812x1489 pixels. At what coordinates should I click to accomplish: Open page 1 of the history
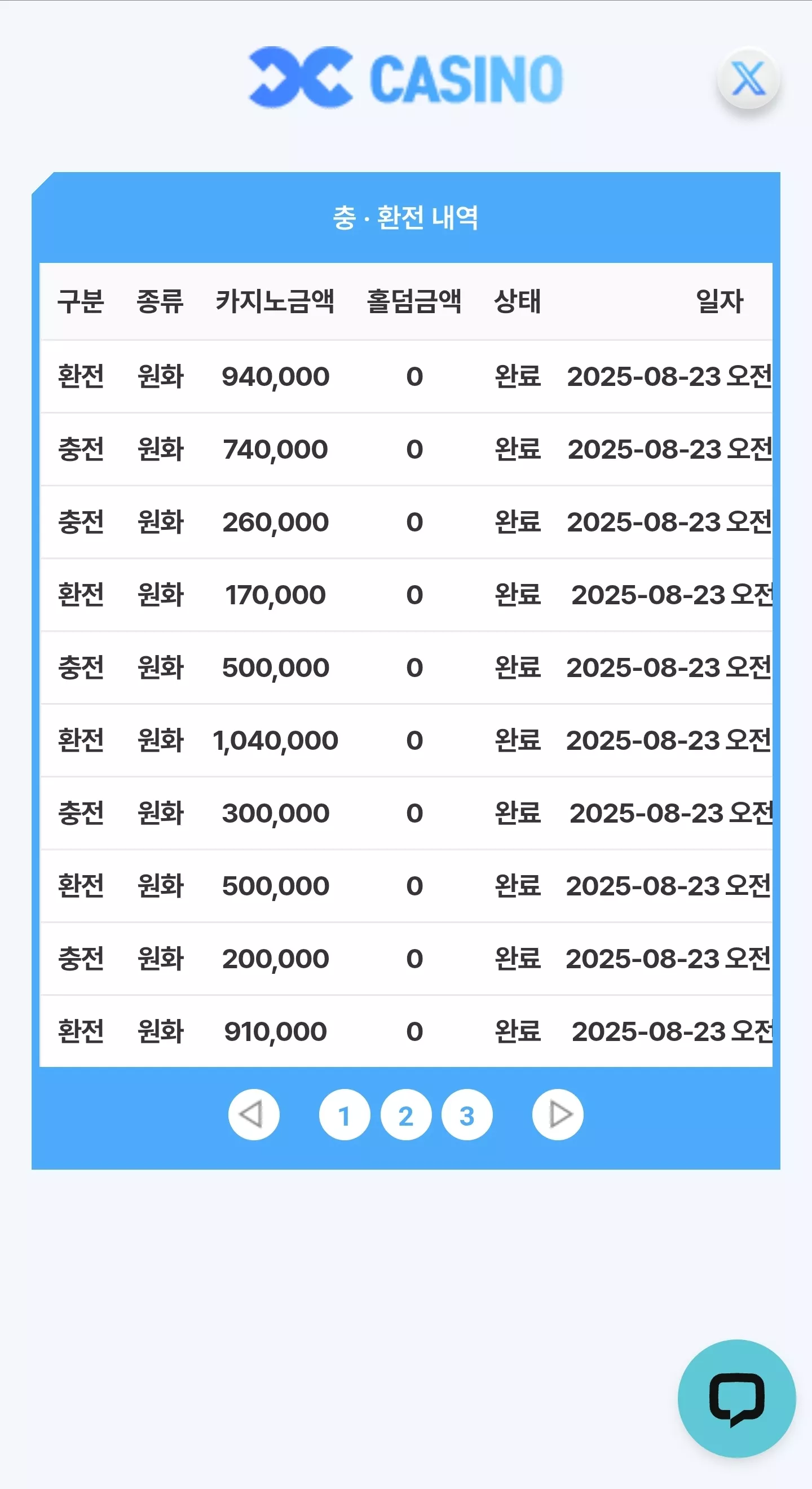tap(345, 1114)
